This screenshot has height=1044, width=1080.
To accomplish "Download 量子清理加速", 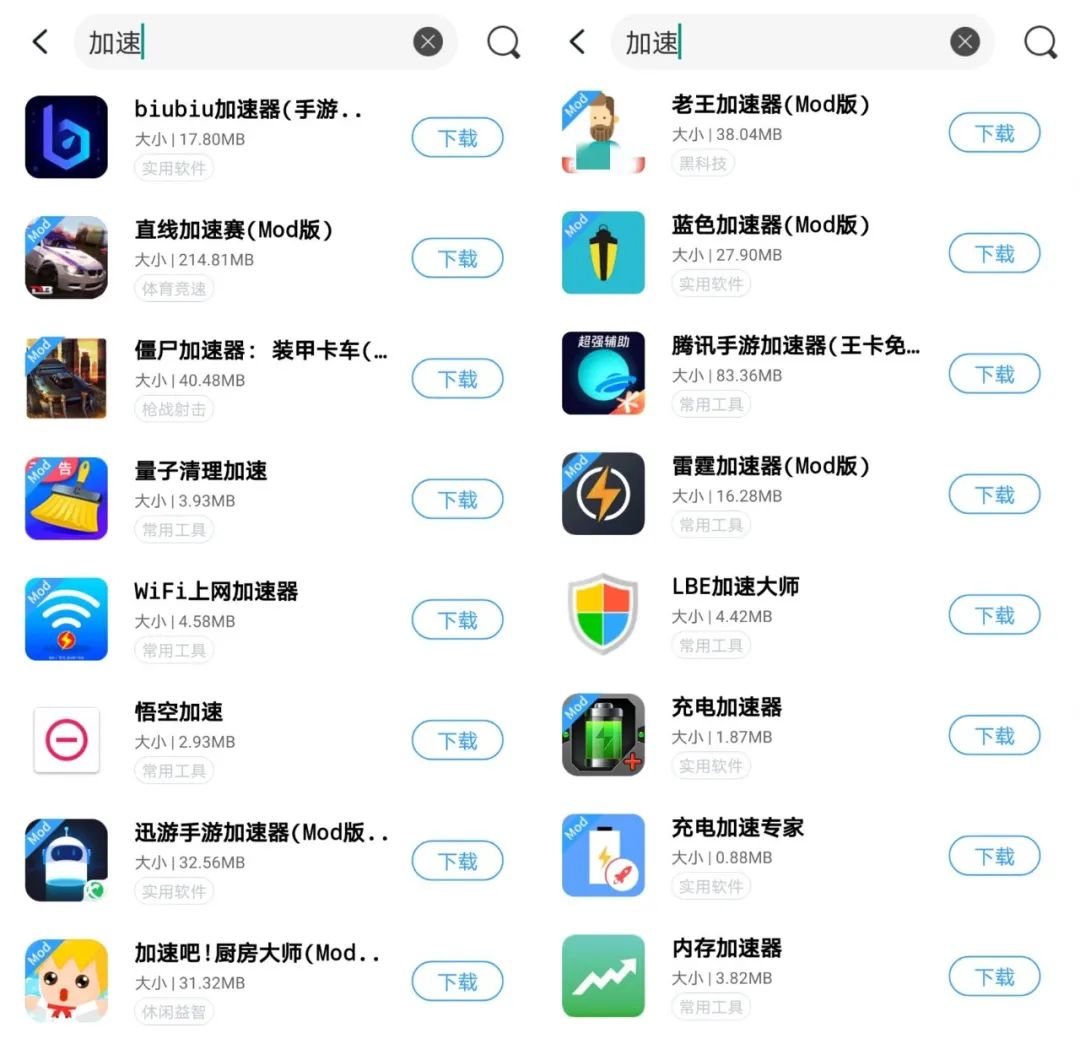I will point(457,500).
